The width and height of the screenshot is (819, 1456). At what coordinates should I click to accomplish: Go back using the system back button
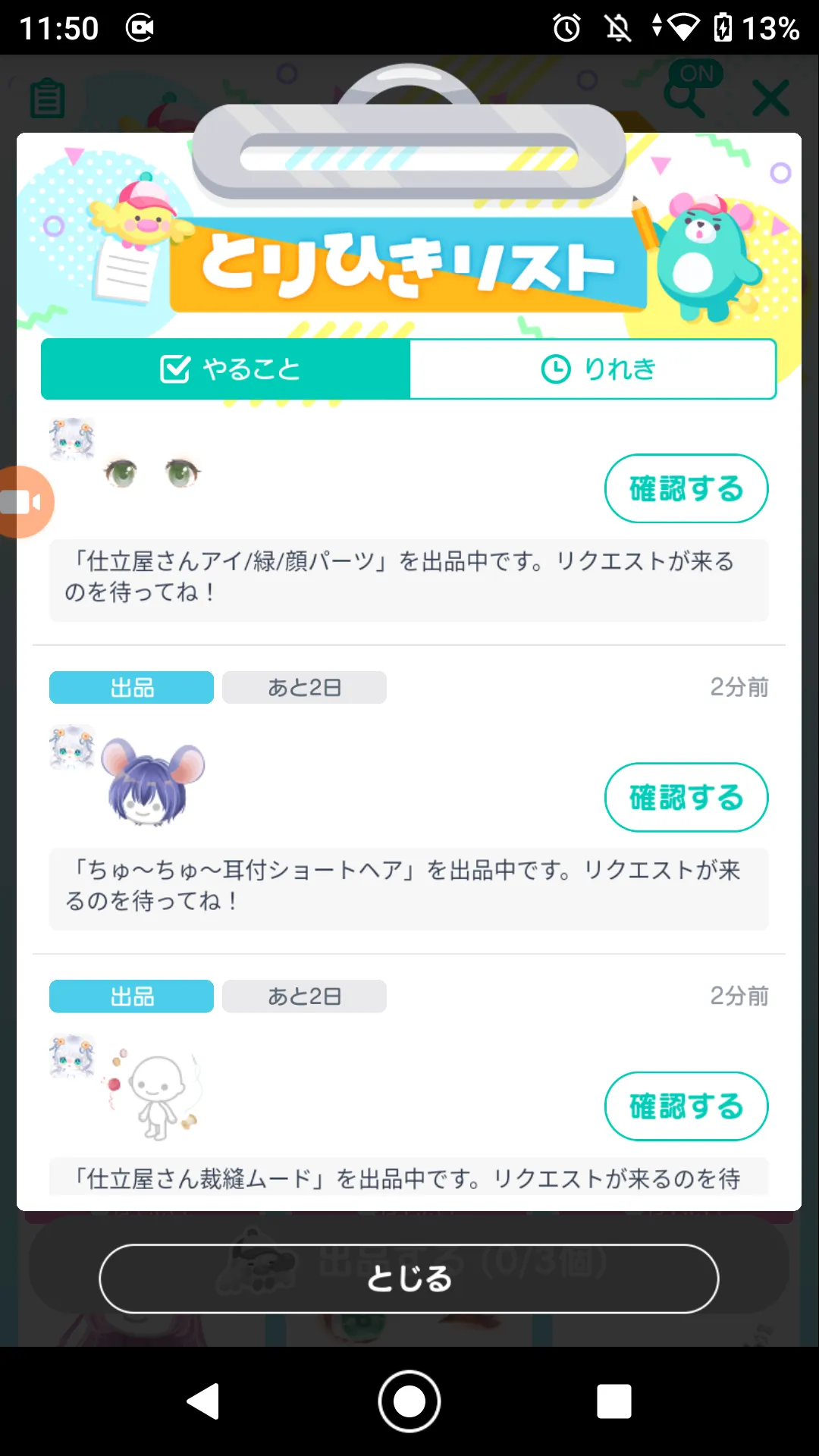(x=203, y=1401)
